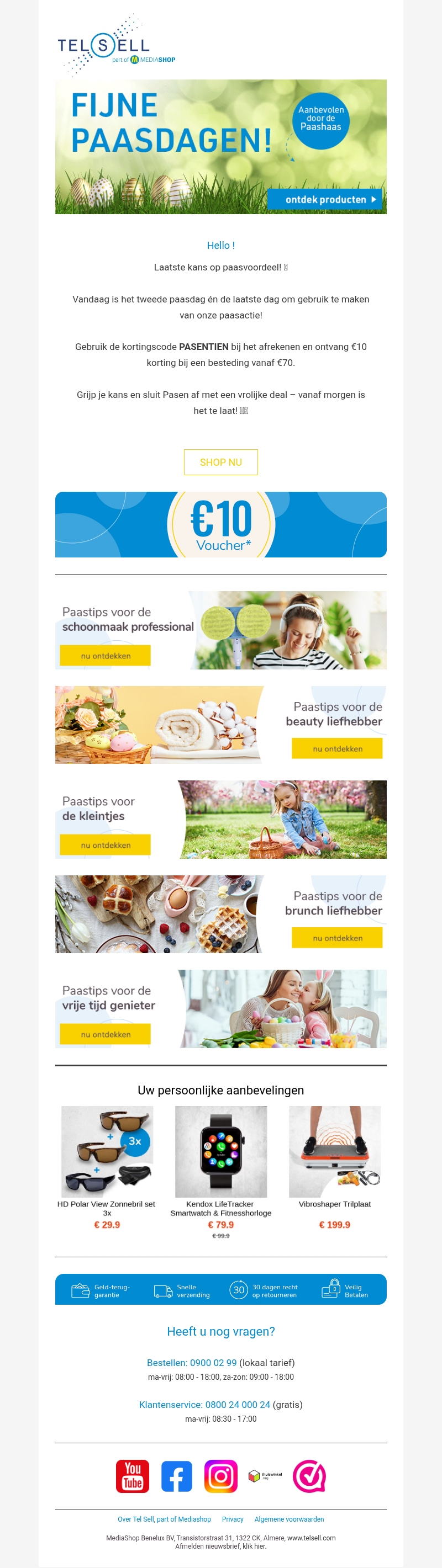This screenshot has height=1568, width=442.
Task: Open the Vibroshaper Trilplaat product
Action: click(335, 1152)
